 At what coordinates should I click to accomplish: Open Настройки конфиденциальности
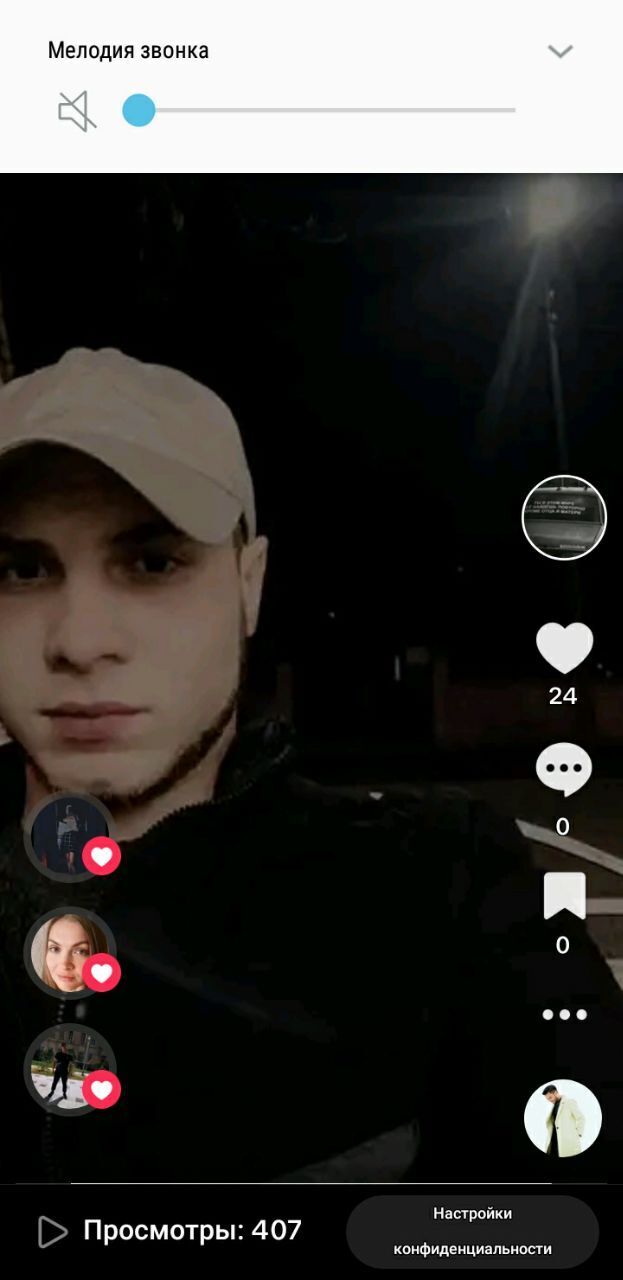point(472,1231)
